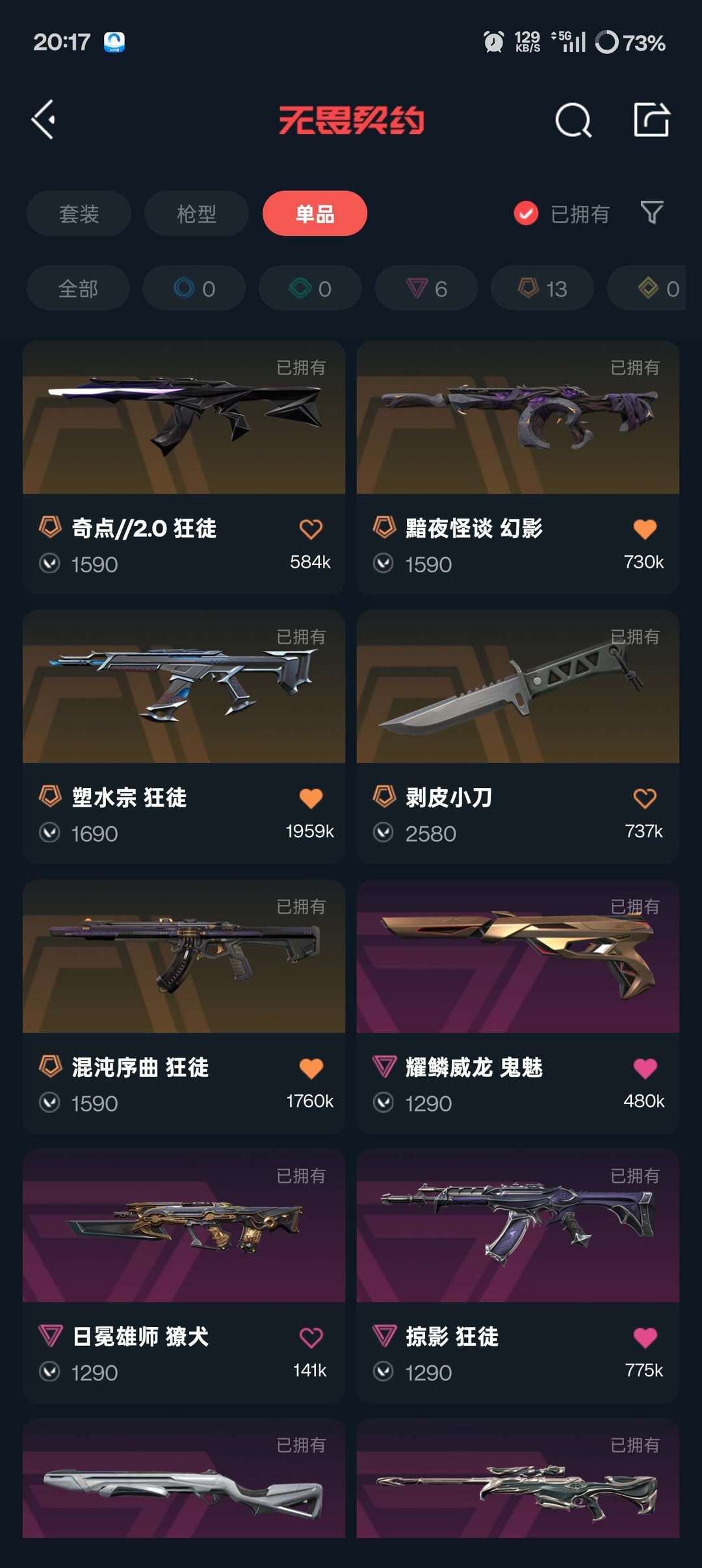702x1568 pixels.
Task: Switch to the 枪型 tab
Action: pyautogui.click(x=196, y=213)
